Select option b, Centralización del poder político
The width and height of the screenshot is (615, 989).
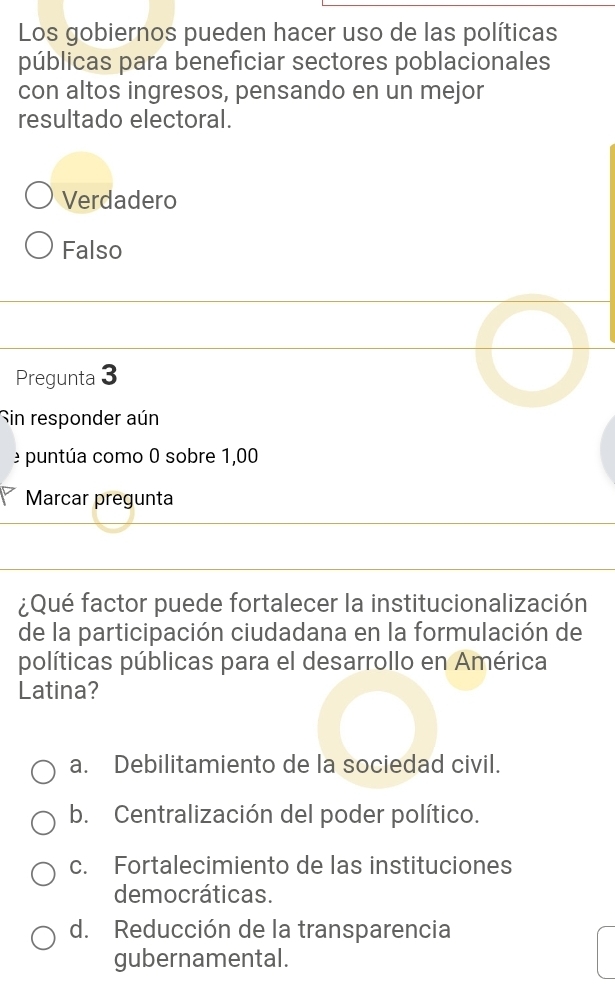point(43,822)
